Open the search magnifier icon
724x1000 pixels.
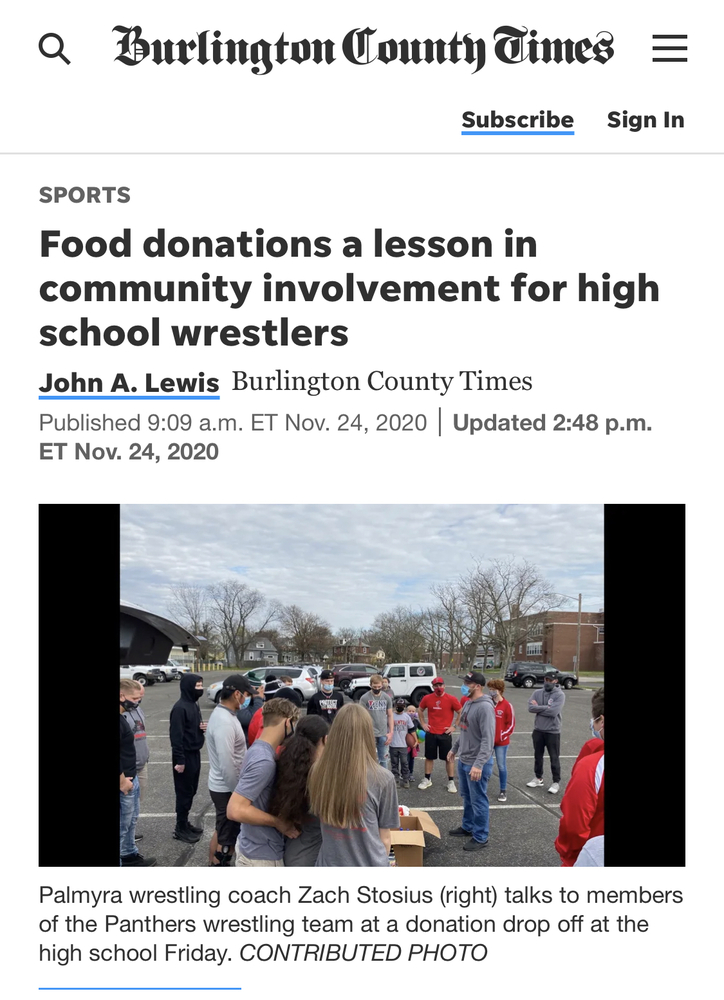(54, 48)
